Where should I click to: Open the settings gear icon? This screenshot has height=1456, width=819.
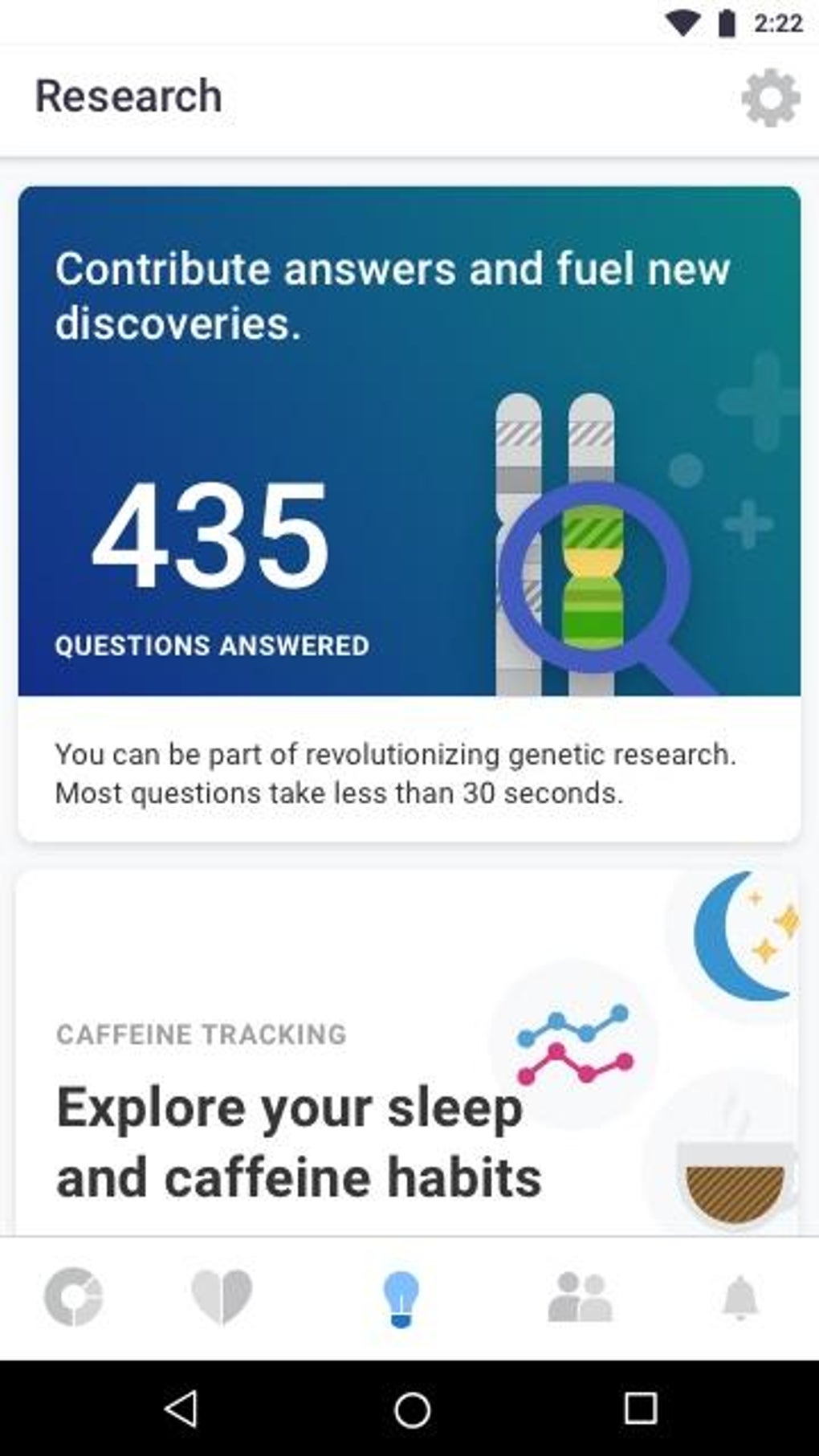pos(770,96)
